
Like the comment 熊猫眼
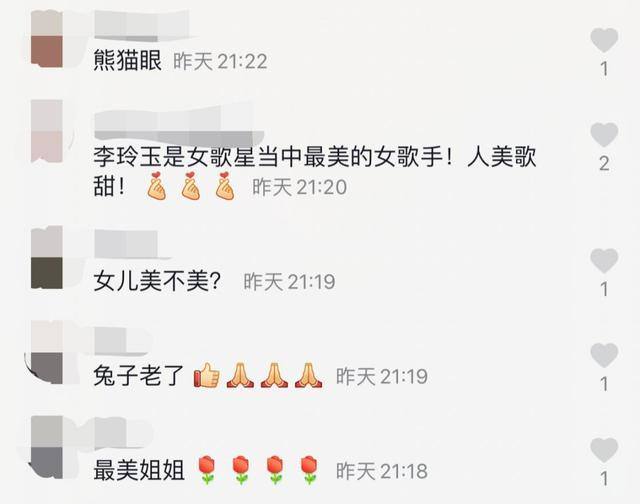coord(604,41)
